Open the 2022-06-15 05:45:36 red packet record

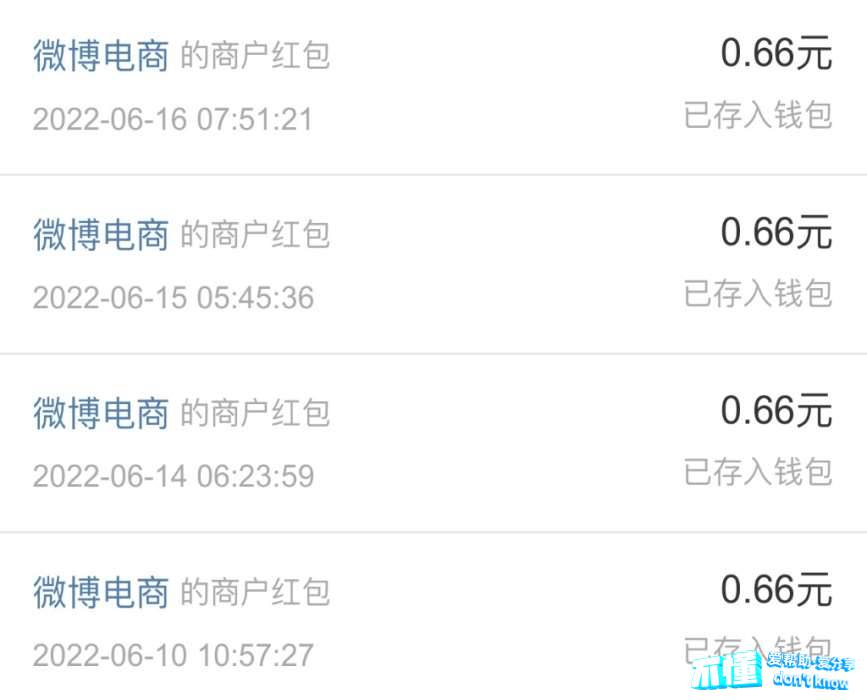pyautogui.click(x=433, y=264)
